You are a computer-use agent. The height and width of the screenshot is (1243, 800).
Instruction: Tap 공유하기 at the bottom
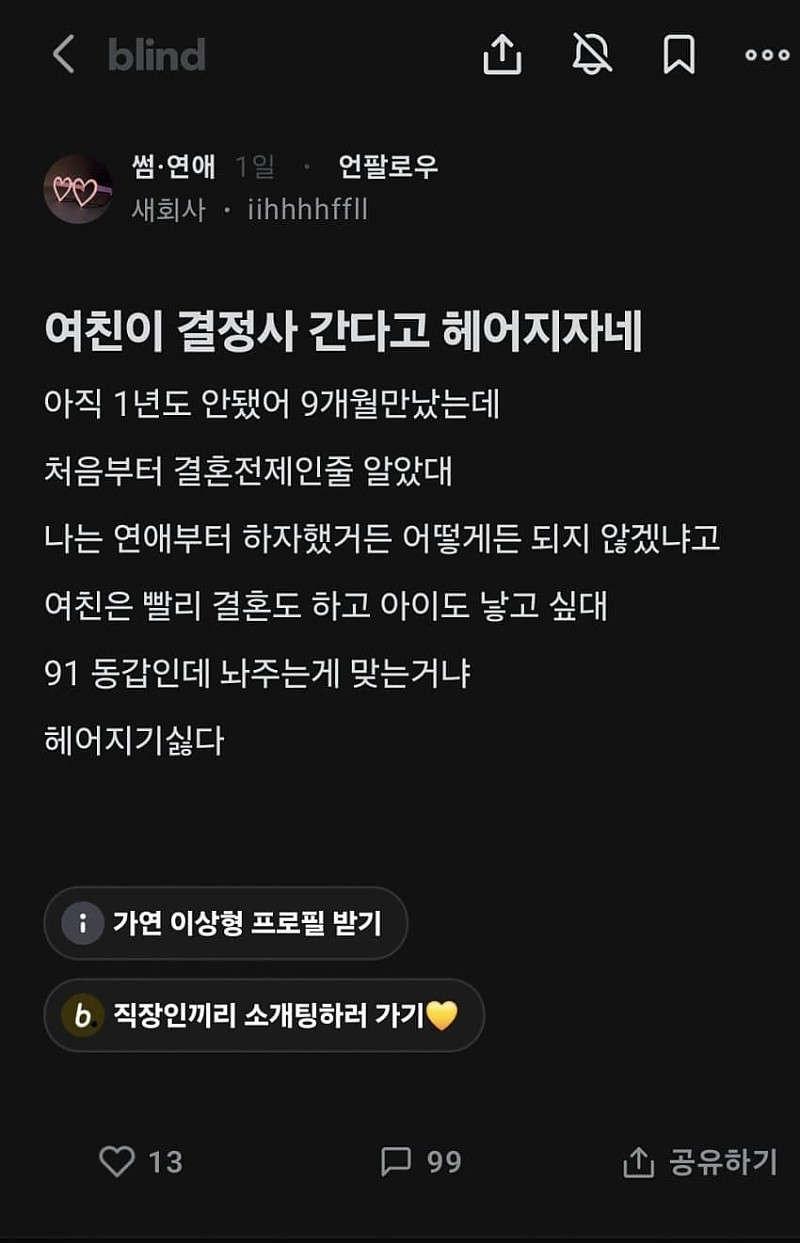click(700, 1161)
